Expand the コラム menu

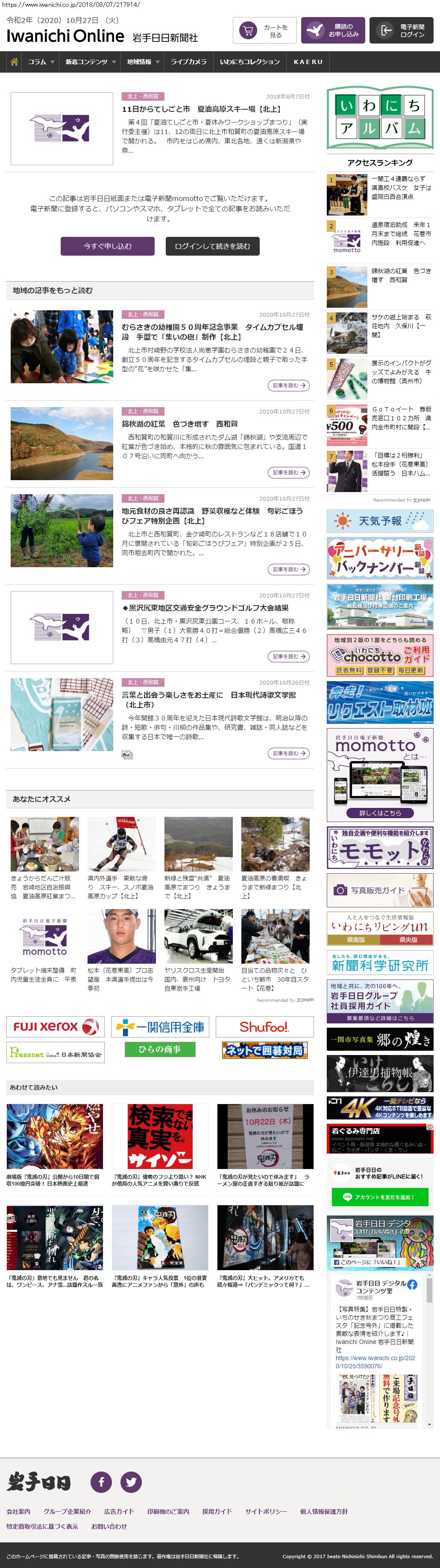(x=41, y=61)
